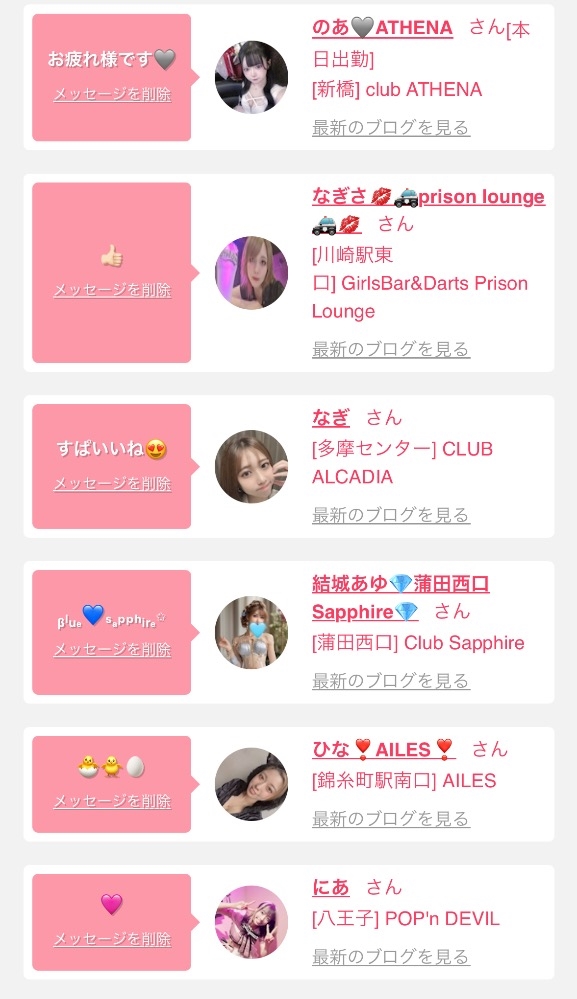Open 結城あゆ Sapphire profile link
The height and width of the screenshot is (999, 577).
pos(400,598)
